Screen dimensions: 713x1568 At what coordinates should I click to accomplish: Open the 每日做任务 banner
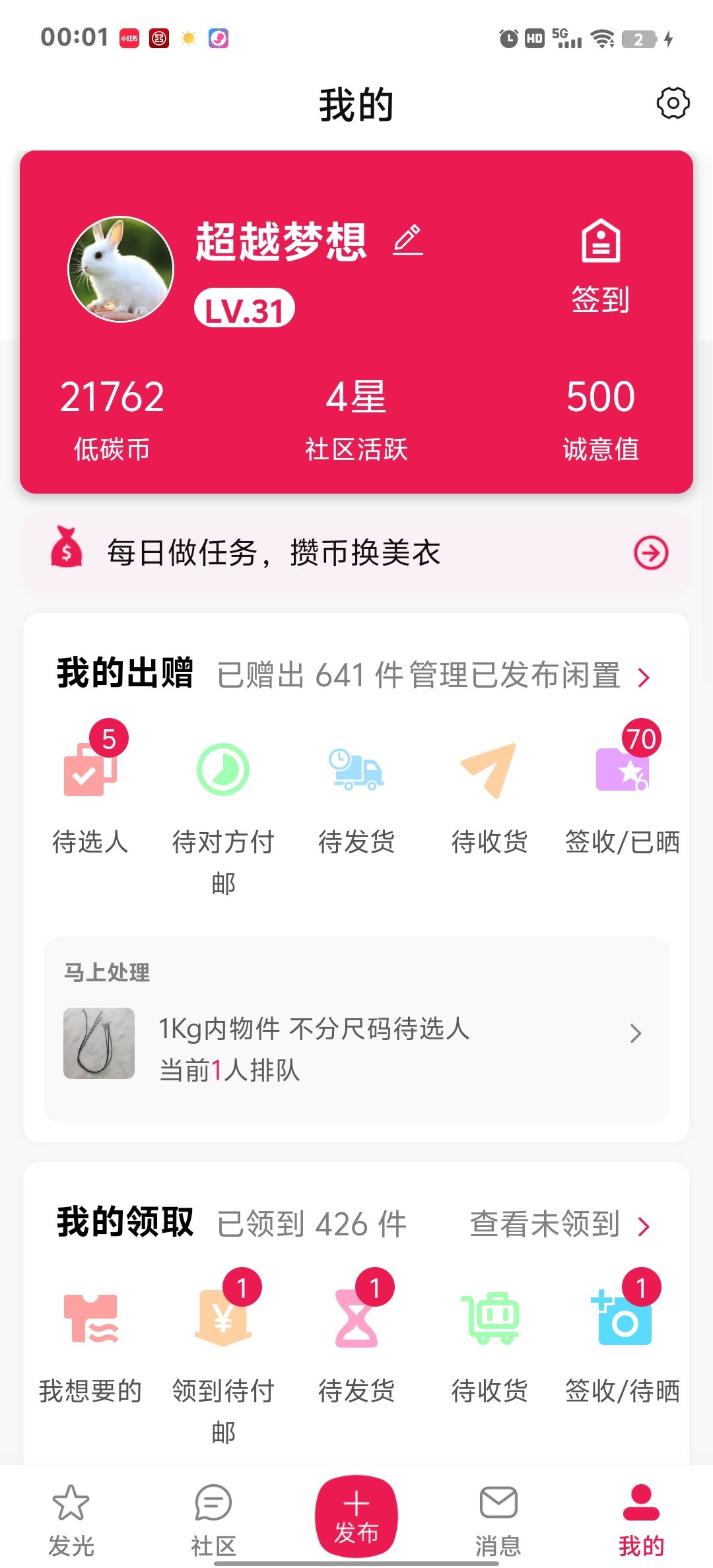pyautogui.click(x=356, y=553)
